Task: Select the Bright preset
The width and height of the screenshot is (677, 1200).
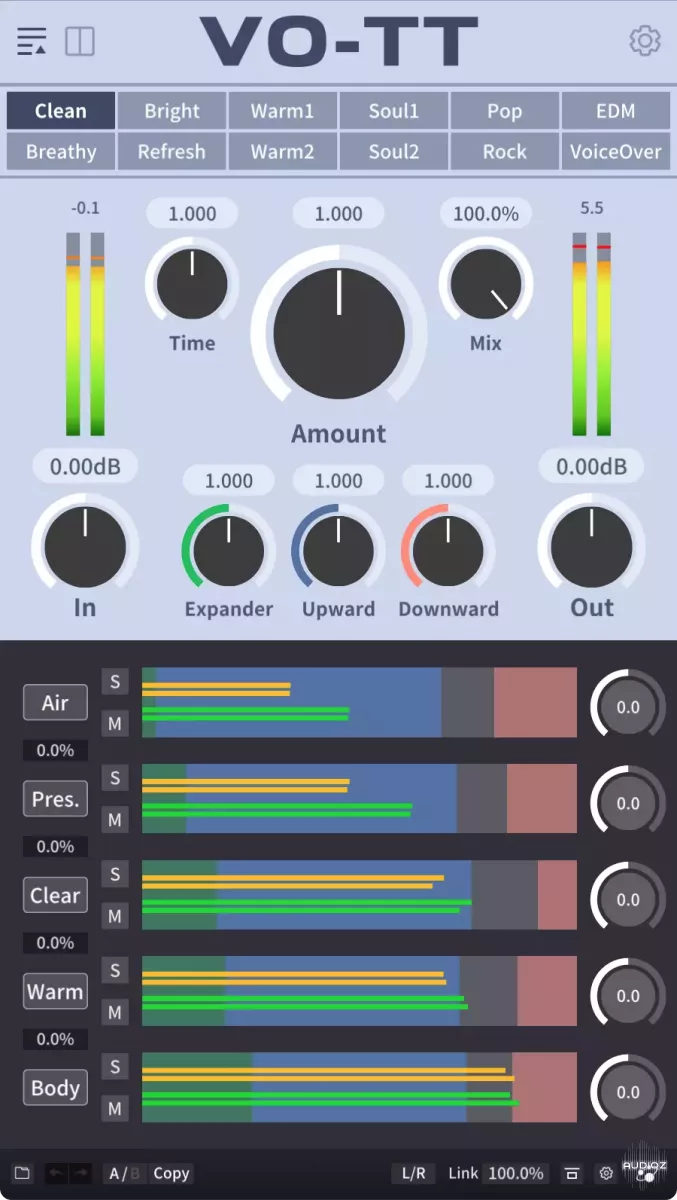Action: click(x=172, y=111)
